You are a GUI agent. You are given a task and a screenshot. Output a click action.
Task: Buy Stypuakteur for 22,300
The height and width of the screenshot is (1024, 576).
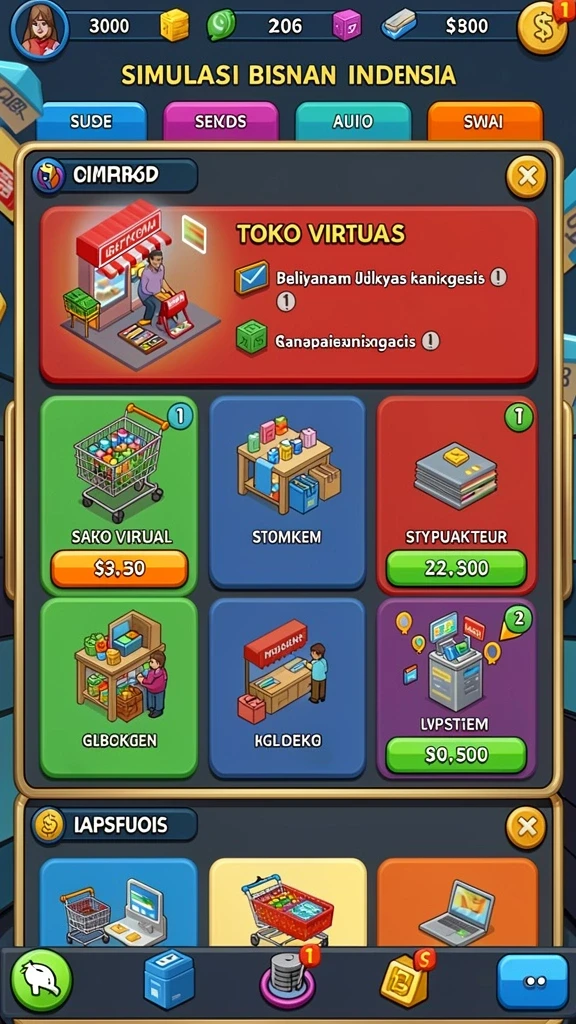(456, 568)
